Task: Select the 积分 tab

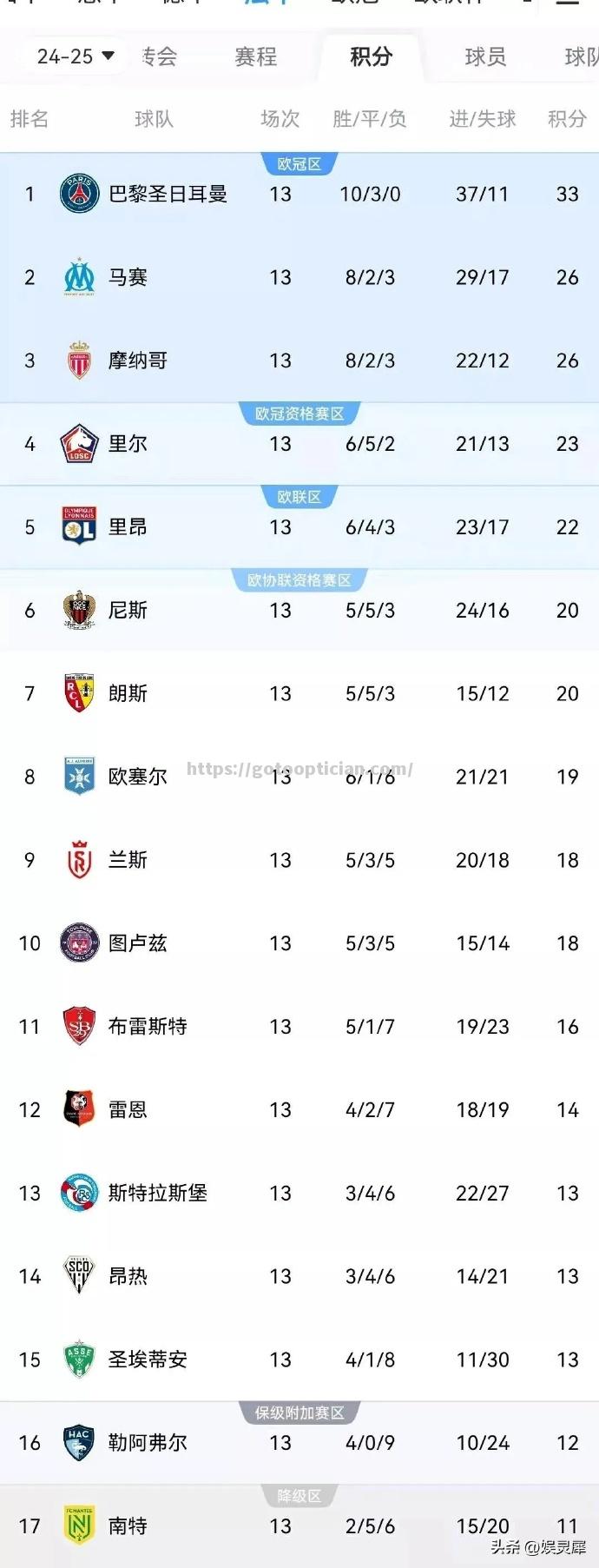Action: click(x=371, y=57)
